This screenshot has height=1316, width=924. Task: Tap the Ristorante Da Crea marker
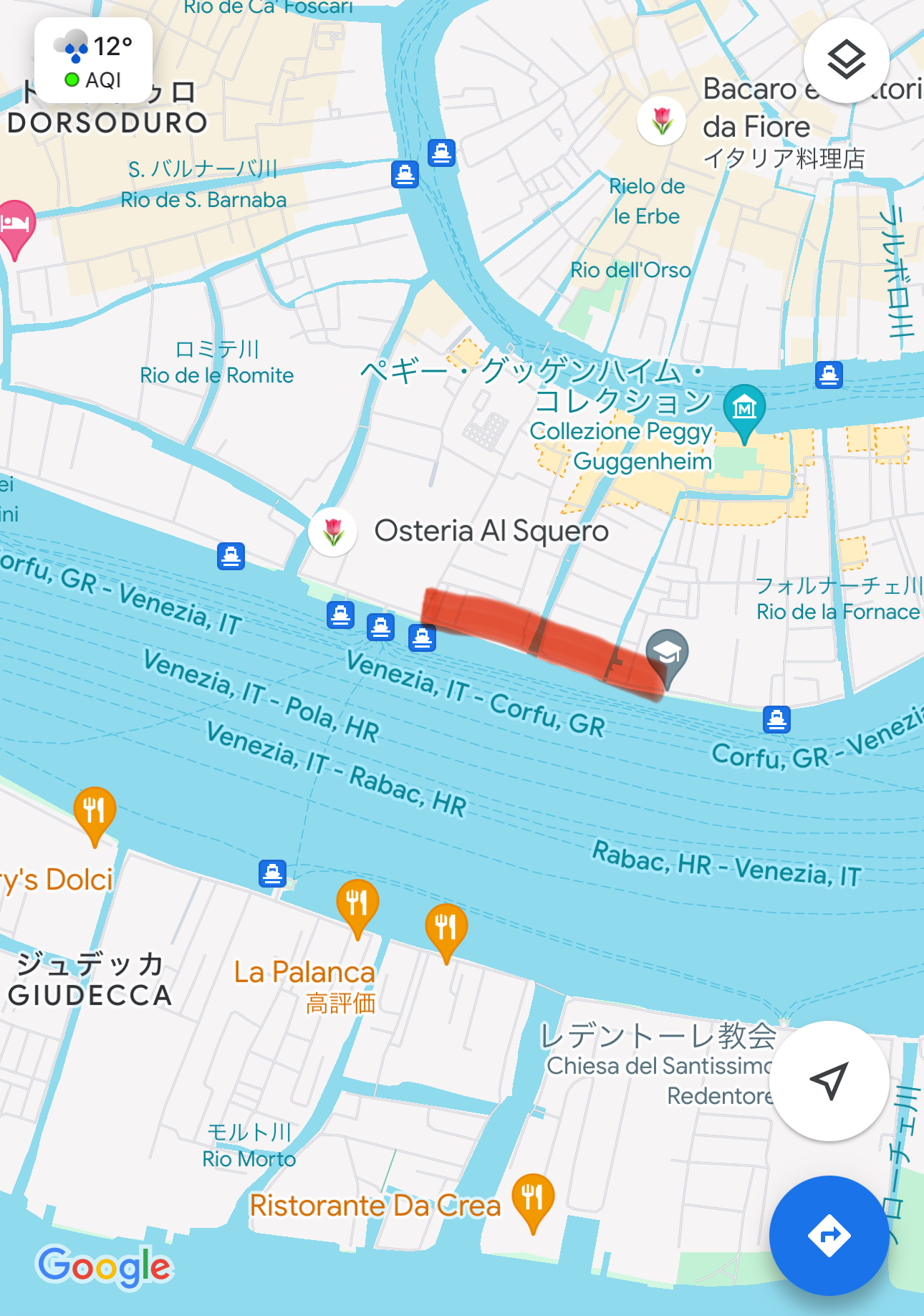click(x=533, y=1198)
